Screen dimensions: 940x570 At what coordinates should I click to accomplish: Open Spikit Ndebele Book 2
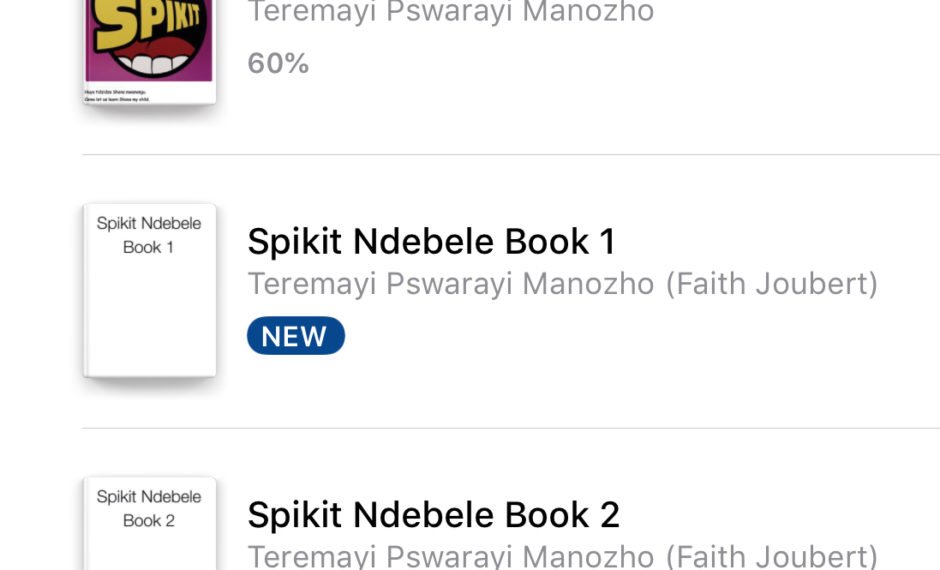click(x=433, y=515)
